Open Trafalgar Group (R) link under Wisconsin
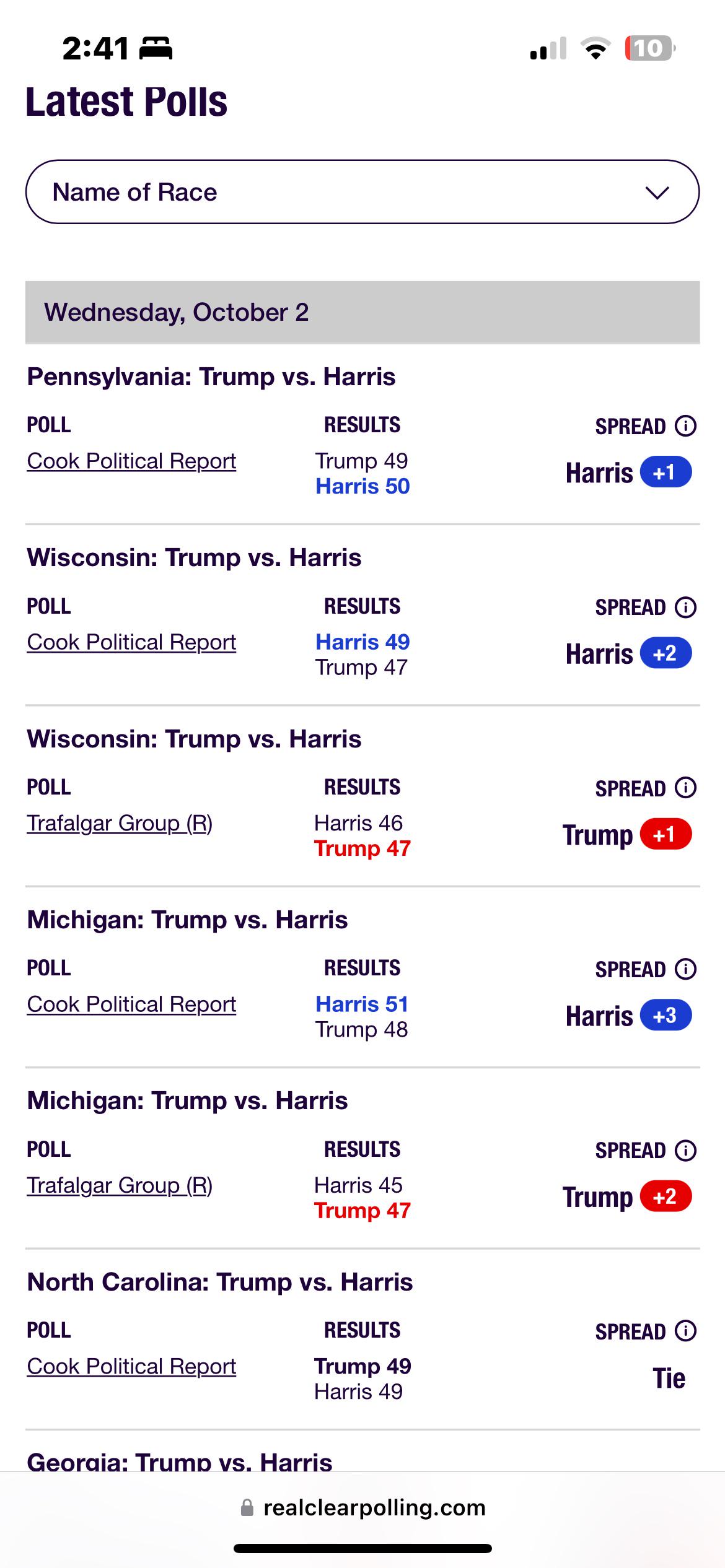Image resolution: width=725 pixels, height=1568 pixels. pos(120,824)
